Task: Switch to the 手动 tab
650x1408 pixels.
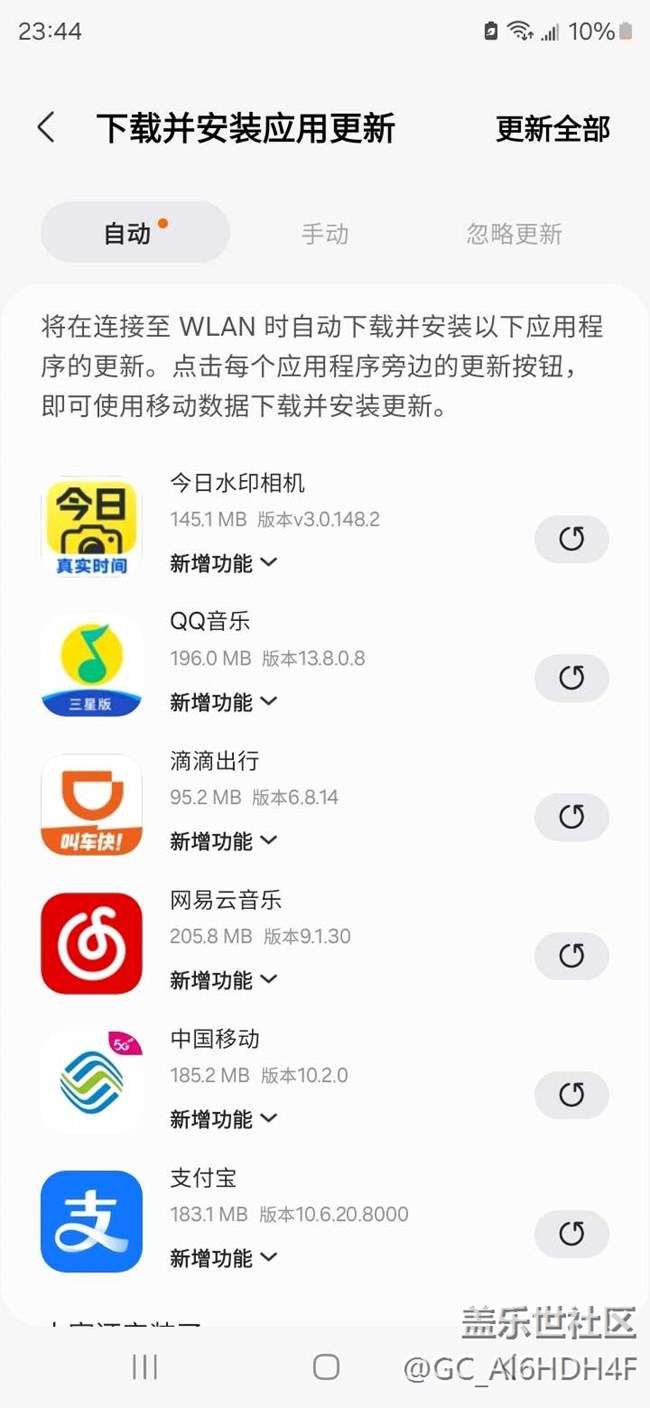Action: click(325, 234)
